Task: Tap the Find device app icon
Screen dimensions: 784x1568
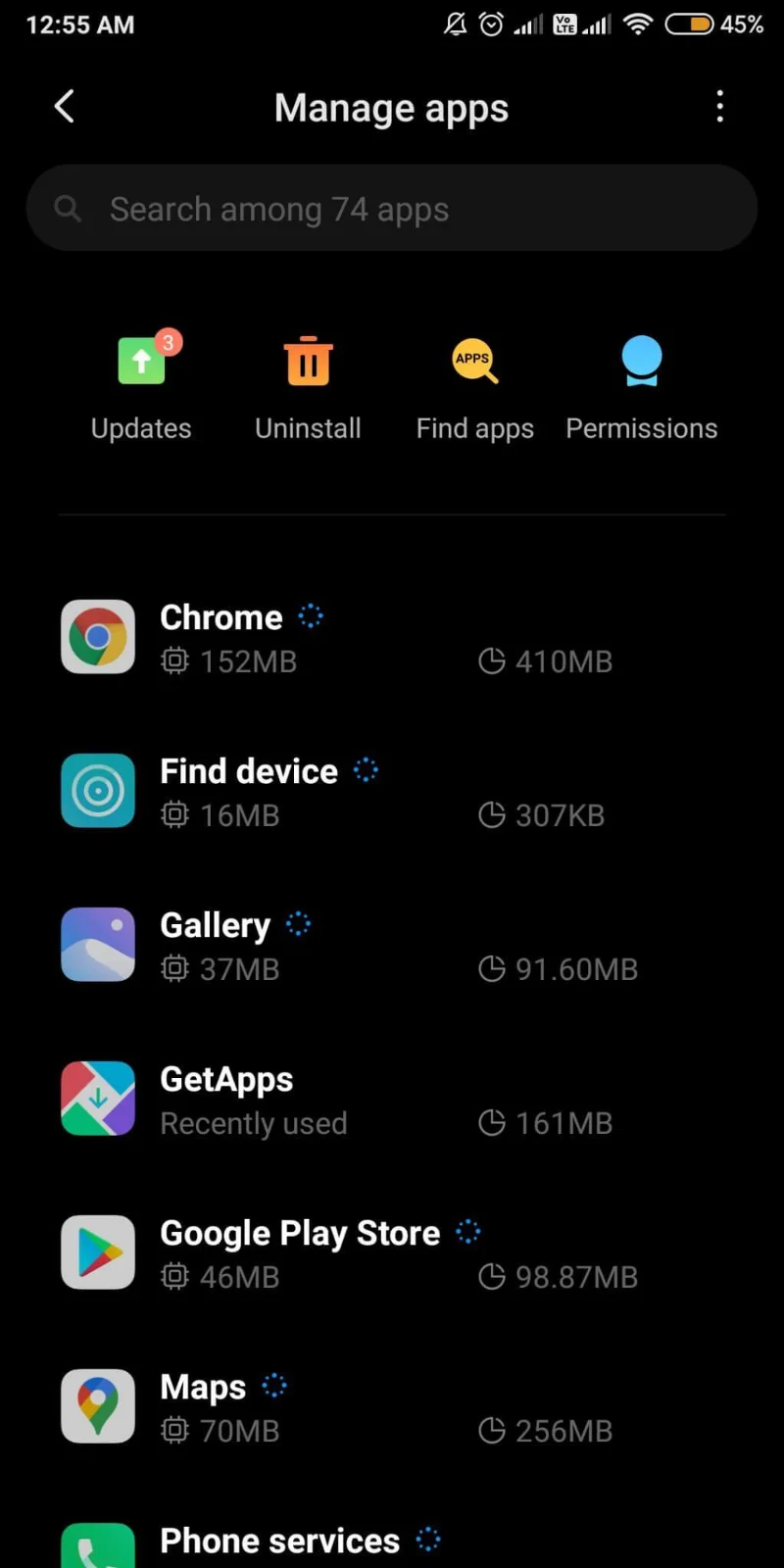Action: click(x=97, y=790)
